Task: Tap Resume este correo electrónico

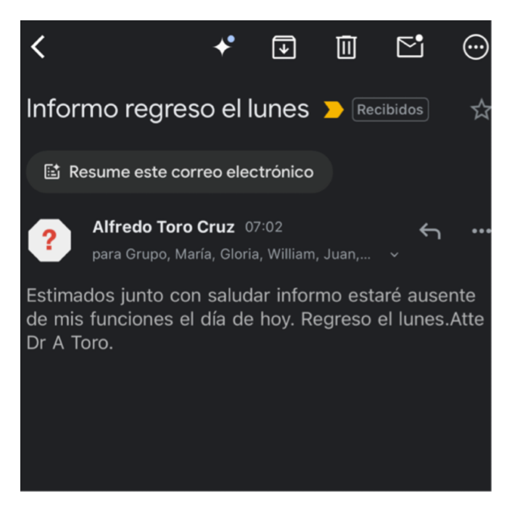Action: [179, 172]
